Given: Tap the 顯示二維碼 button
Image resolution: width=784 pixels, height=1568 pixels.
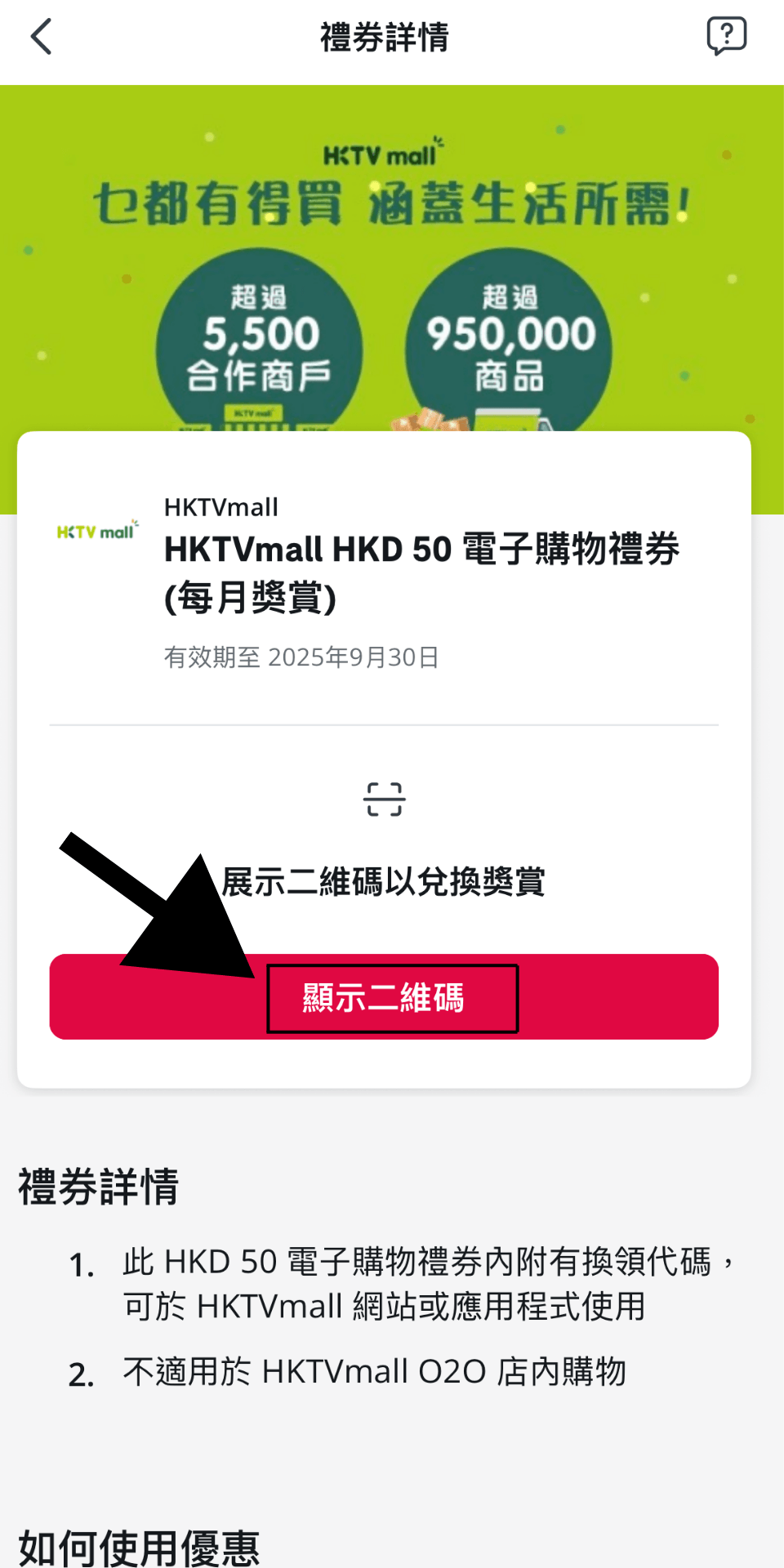Looking at the screenshot, I should click(x=384, y=997).
